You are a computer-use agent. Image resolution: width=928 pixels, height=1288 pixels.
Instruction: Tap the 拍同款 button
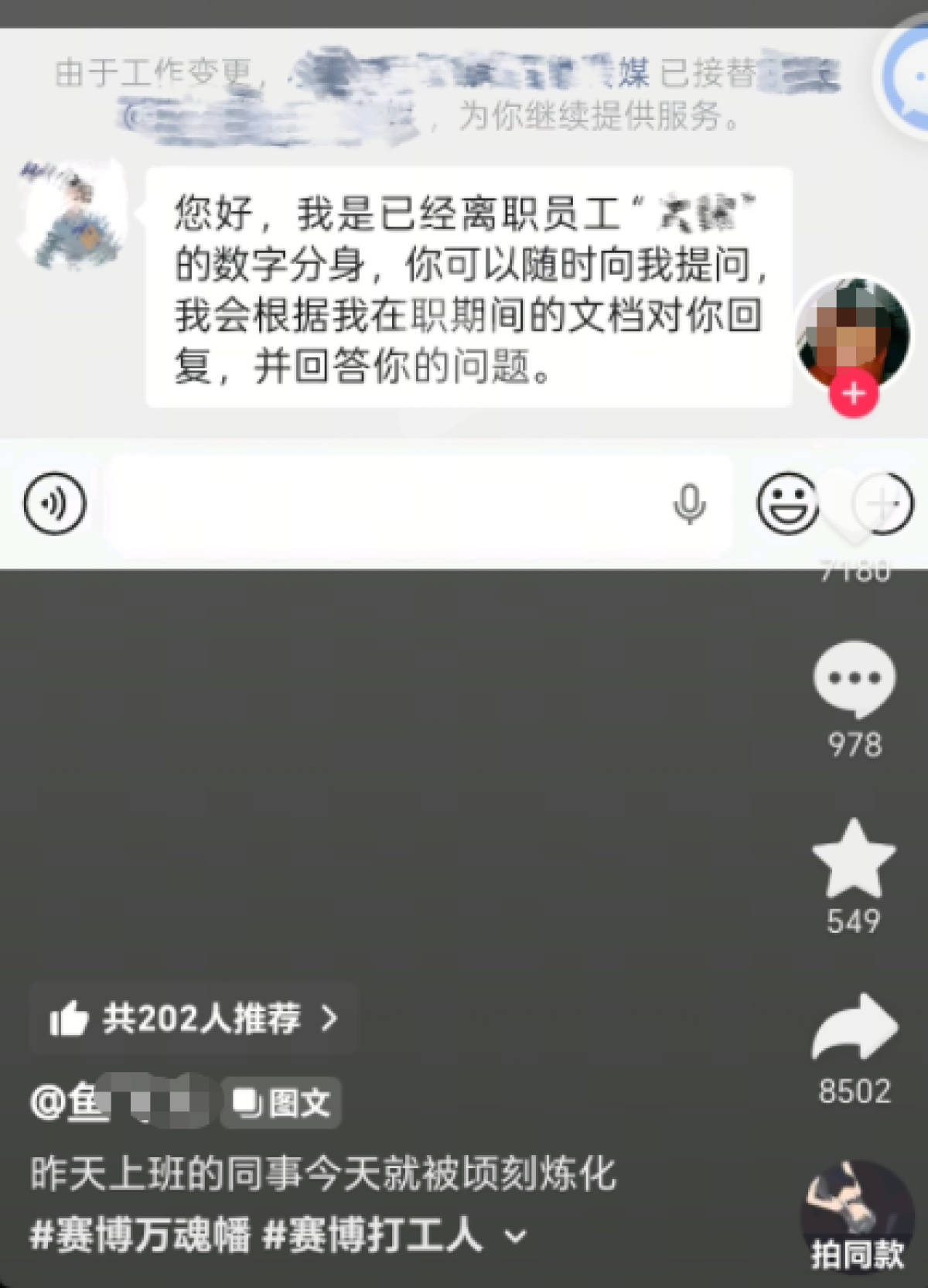[x=855, y=1216]
